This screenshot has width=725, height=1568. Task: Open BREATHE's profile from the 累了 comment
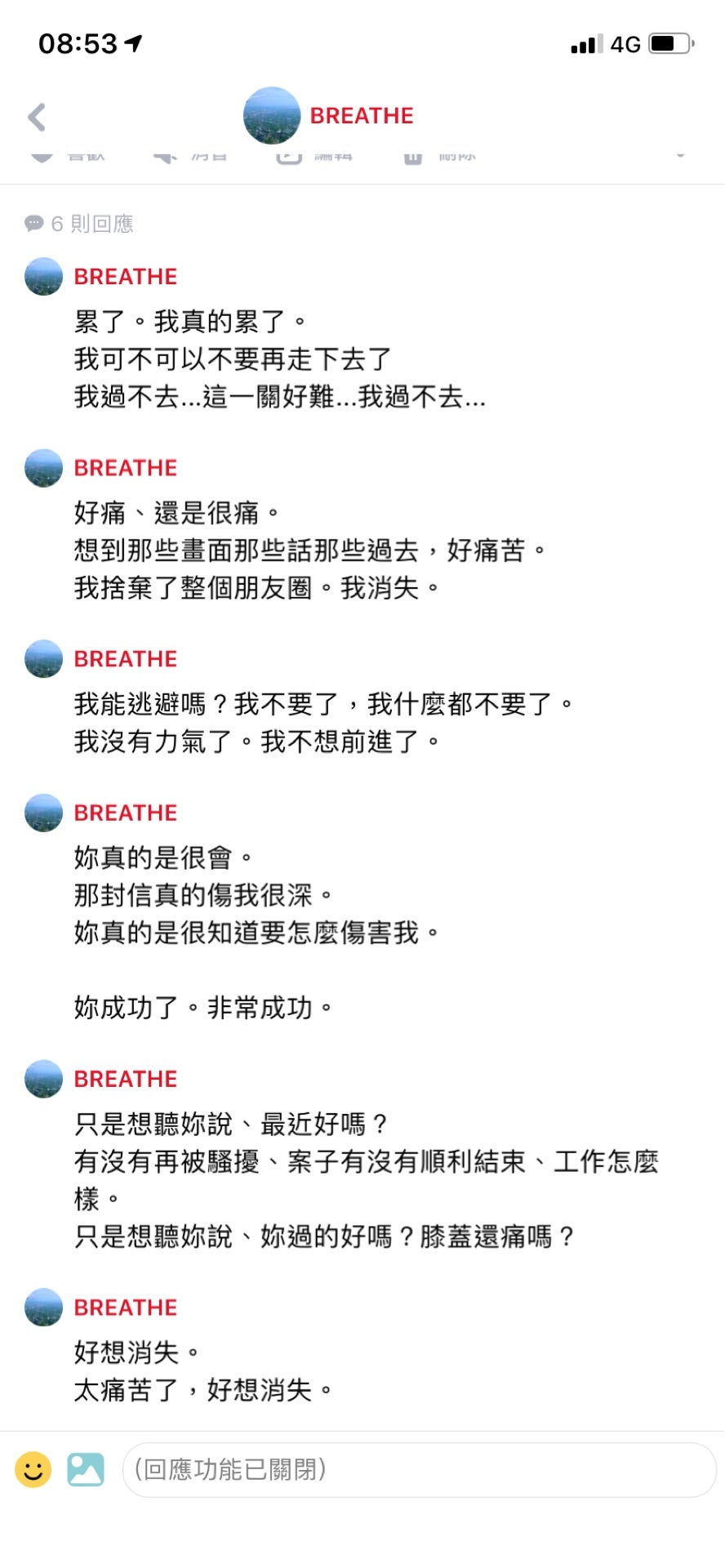pos(125,277)
